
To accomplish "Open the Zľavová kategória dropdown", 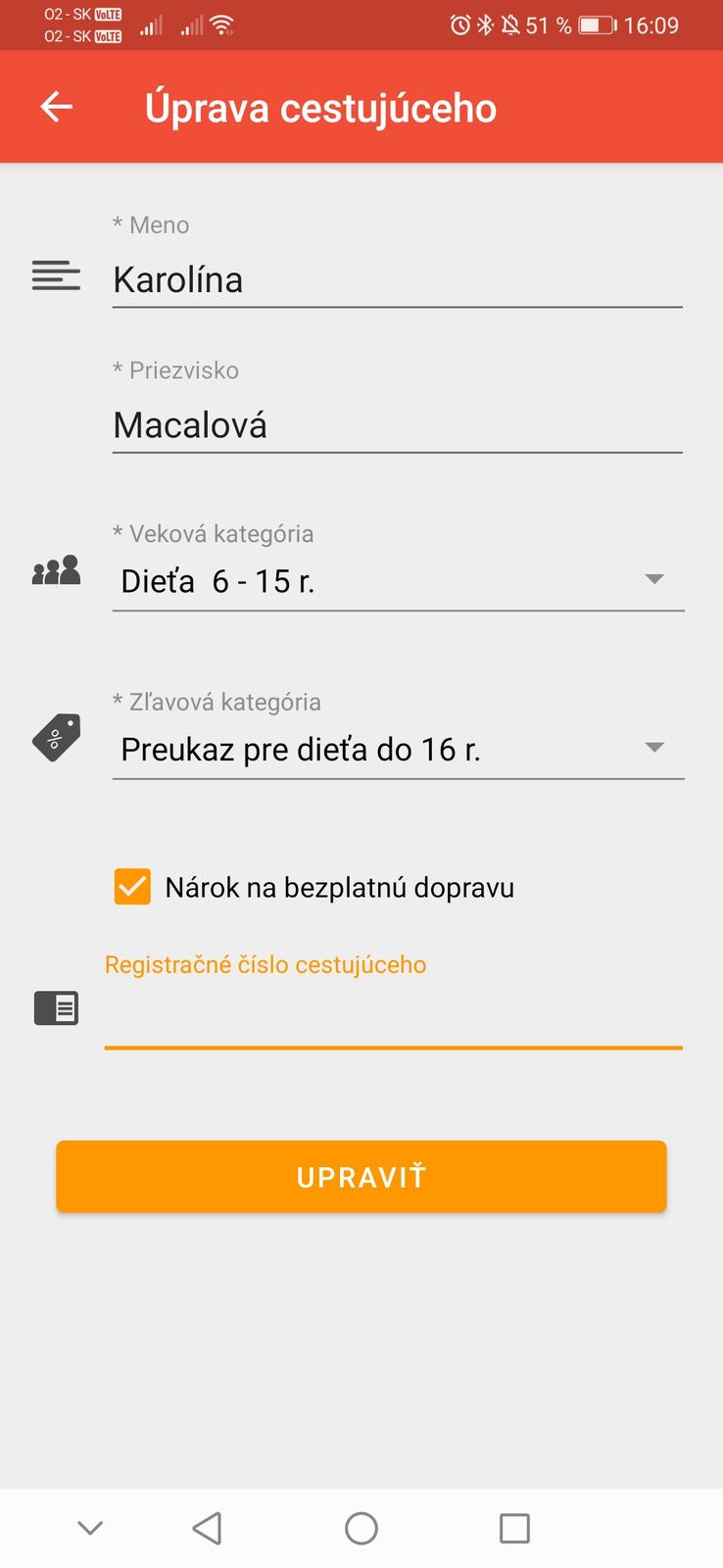I will coord(397,750).
